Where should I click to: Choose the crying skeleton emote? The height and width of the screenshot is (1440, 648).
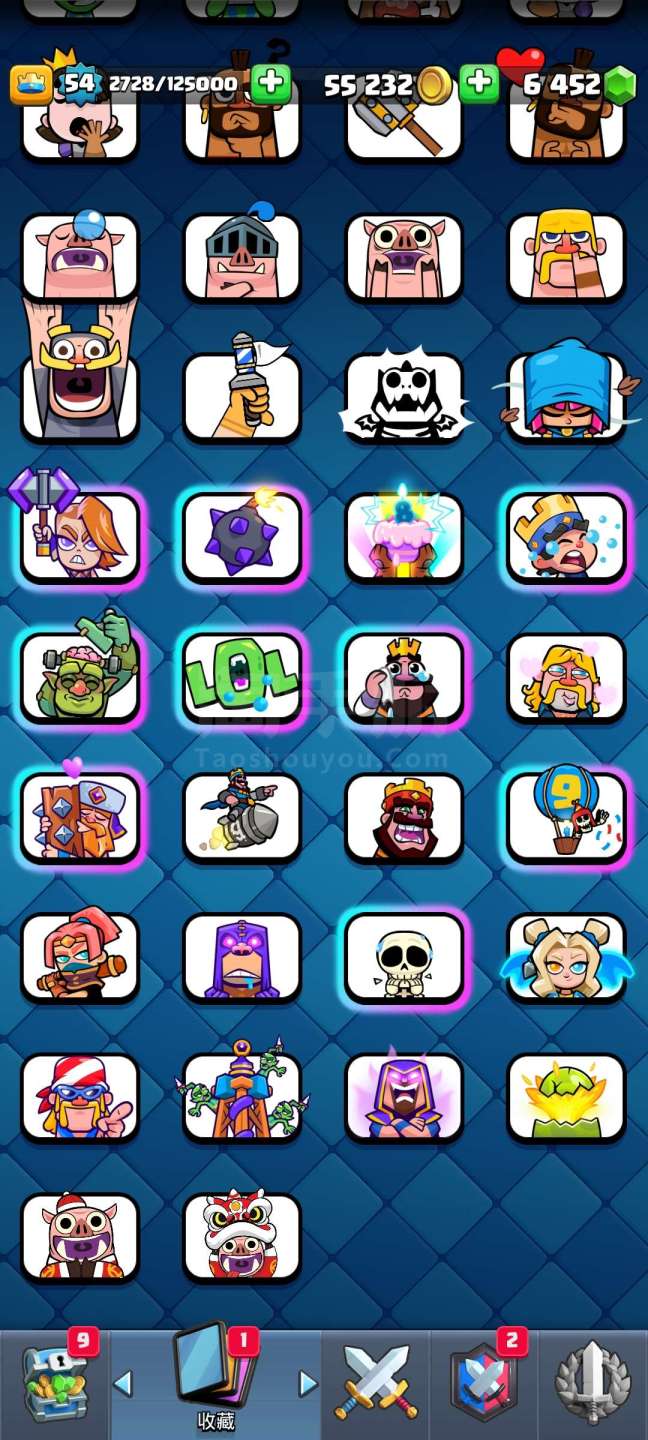pyautogui.click(x=404, y=958)
